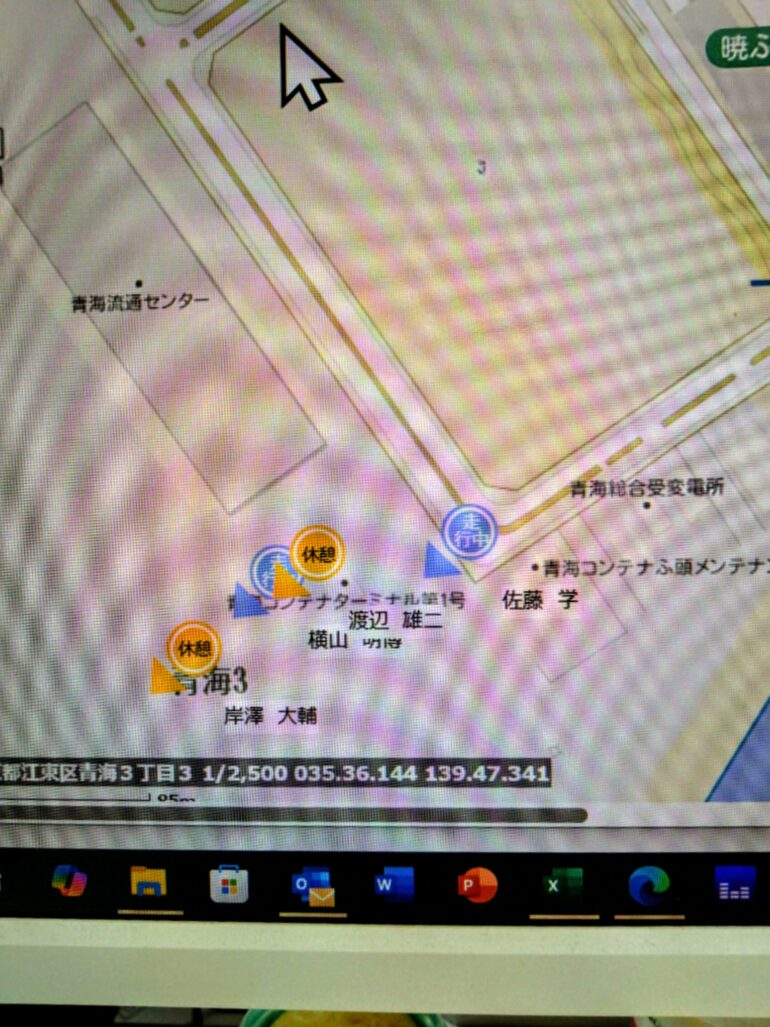Open Word from the taskbar

tap(393, 885)
